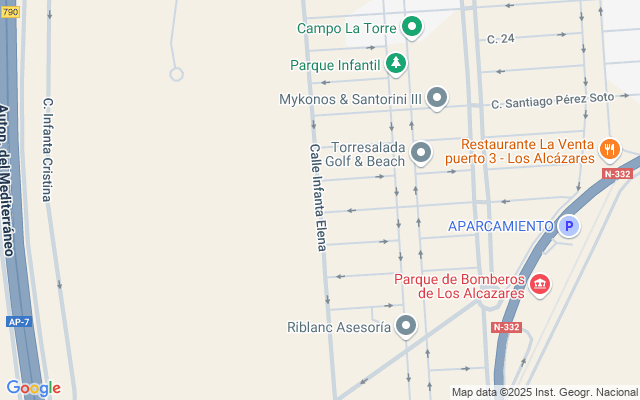
Task: Select the Restaurante La Venta puerto 3 pin
Action: [609, 153]
